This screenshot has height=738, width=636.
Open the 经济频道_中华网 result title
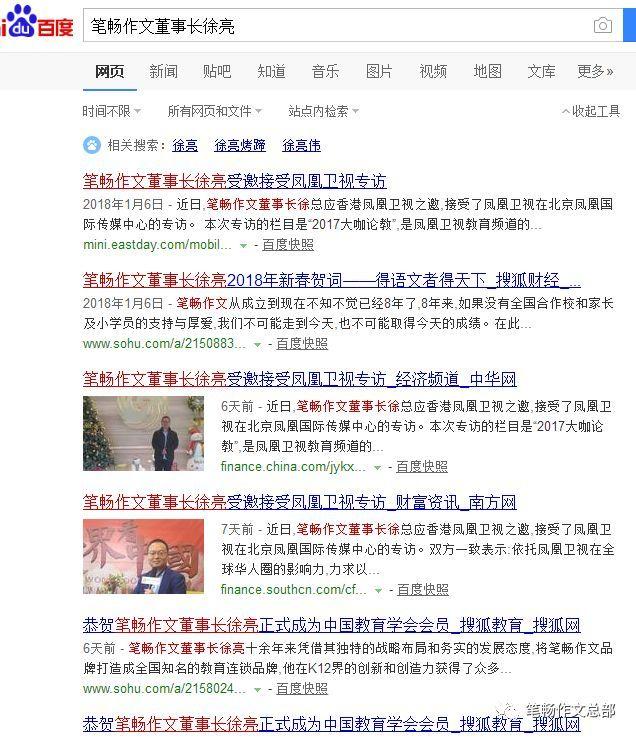click(299, 379)
